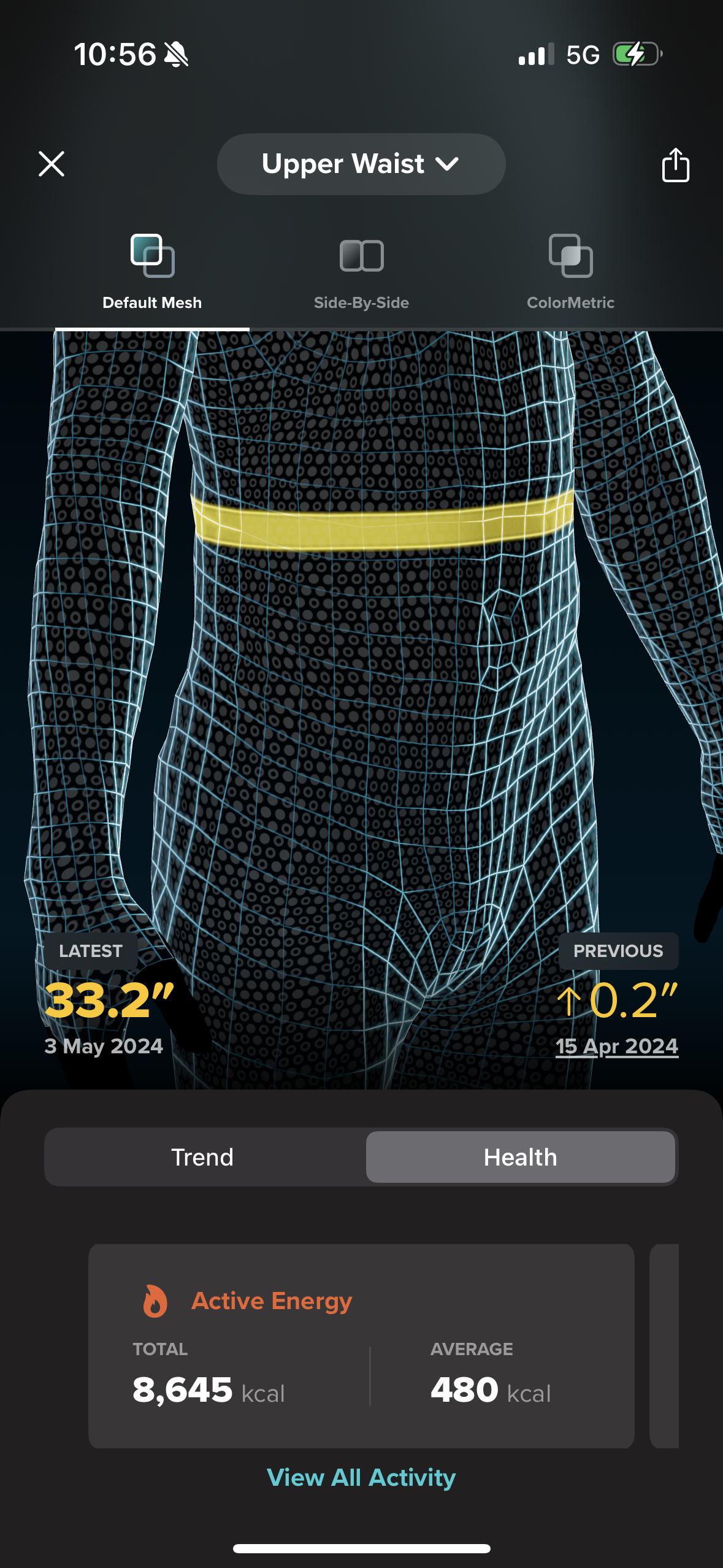Select the Health segment
Screen dimensions: 723x1568
(x=520, y=1157)
